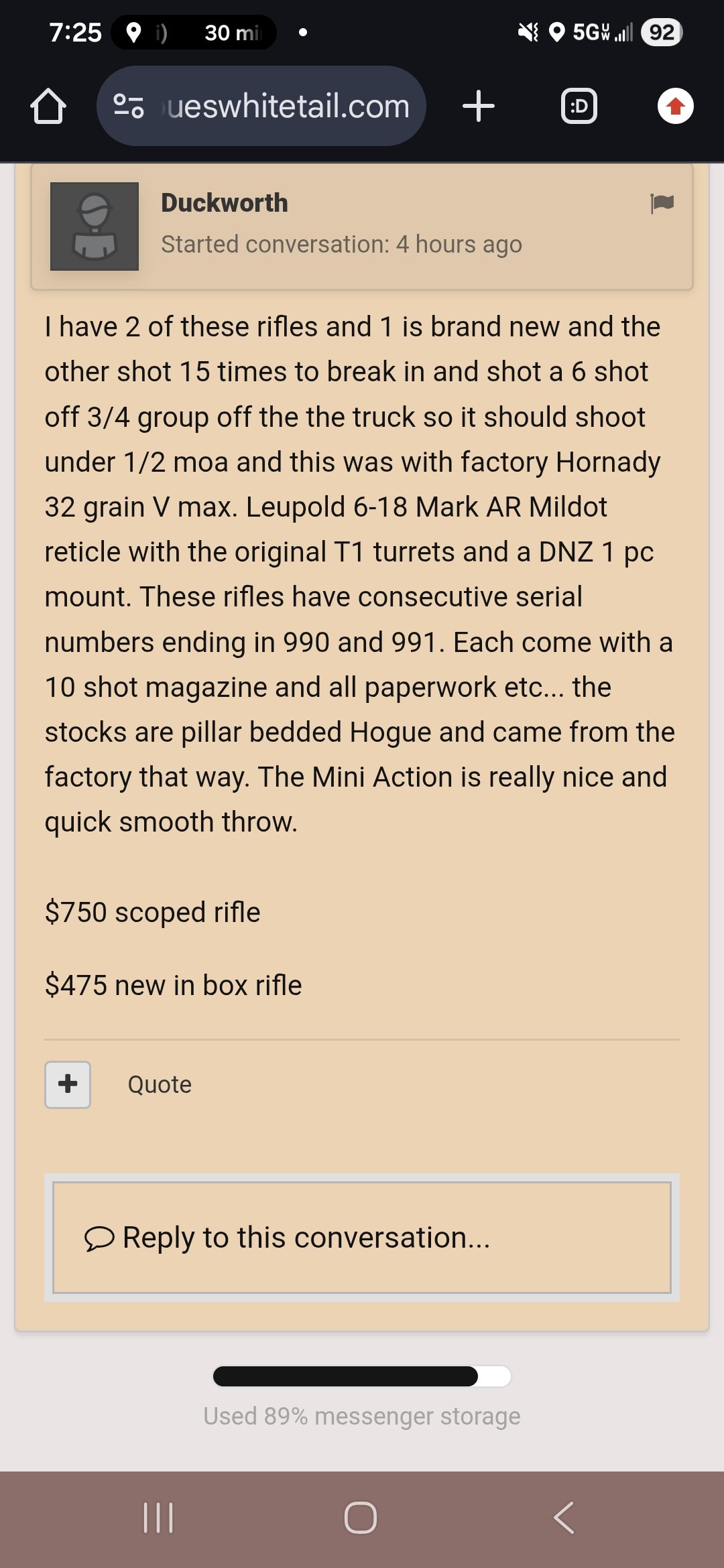
Task: Open recent apps from navigation bar
Action: coord(158,1518)
